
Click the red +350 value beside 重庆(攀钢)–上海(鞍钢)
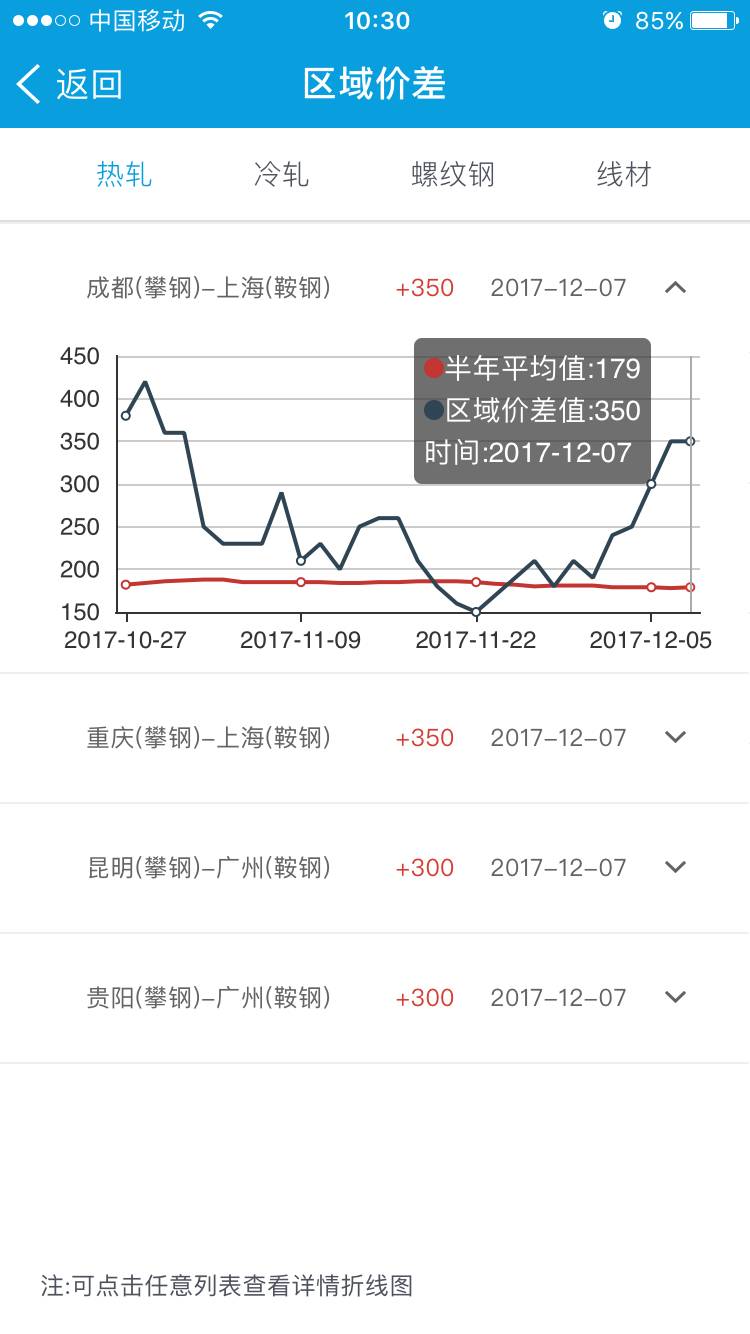coord(424,737)
